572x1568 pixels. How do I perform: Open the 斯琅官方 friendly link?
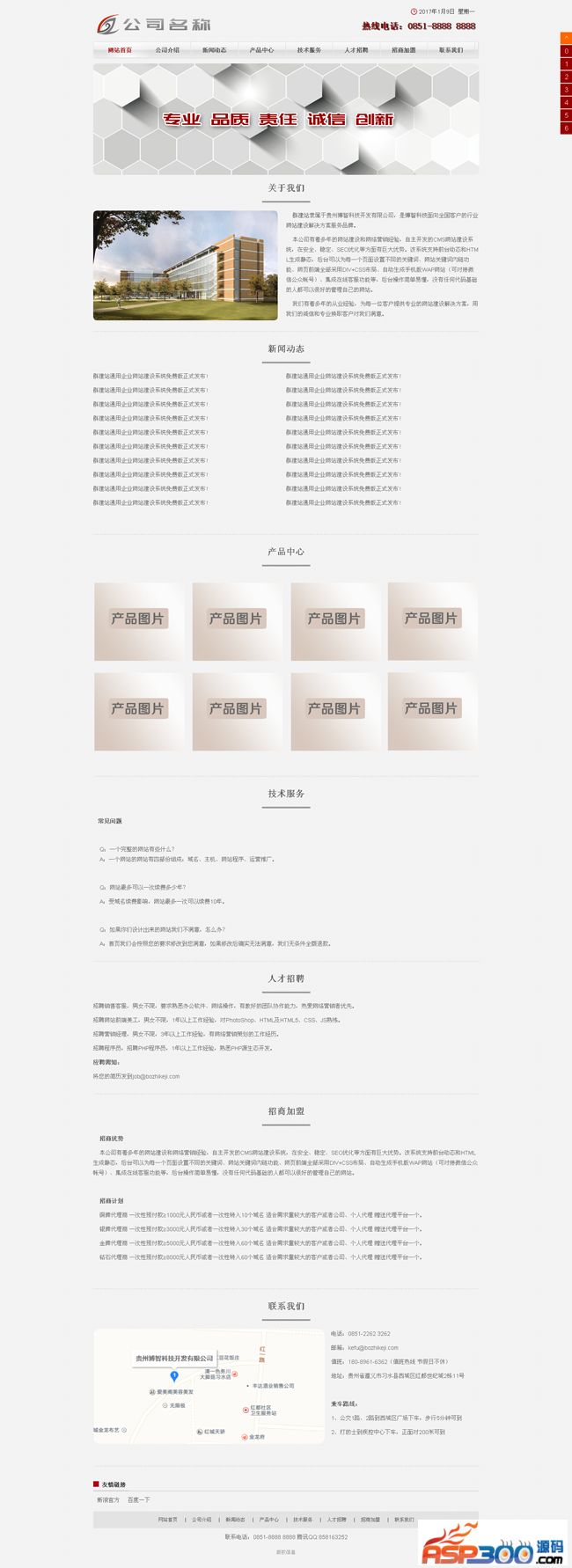click(x=108, y=1499)
